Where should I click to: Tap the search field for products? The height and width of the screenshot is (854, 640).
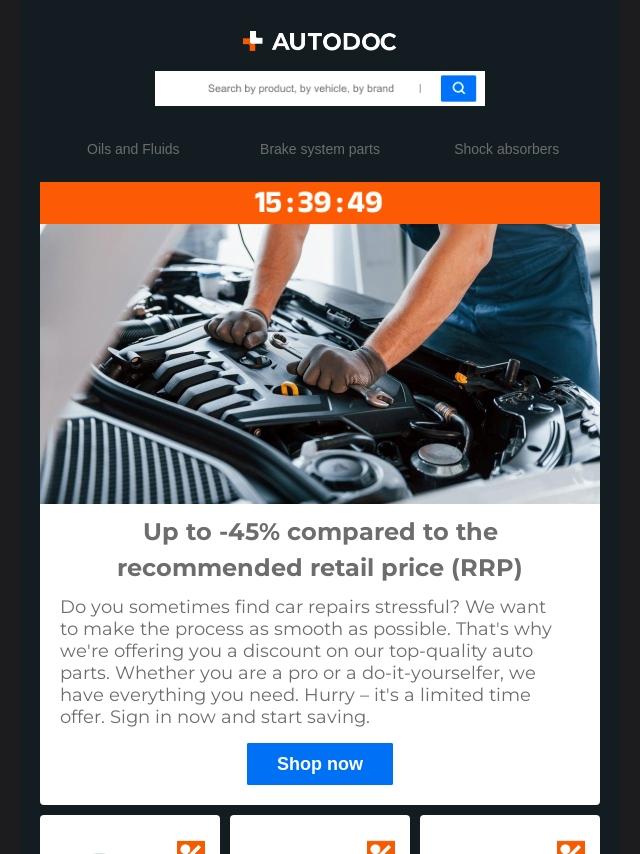tap(300, 89)
